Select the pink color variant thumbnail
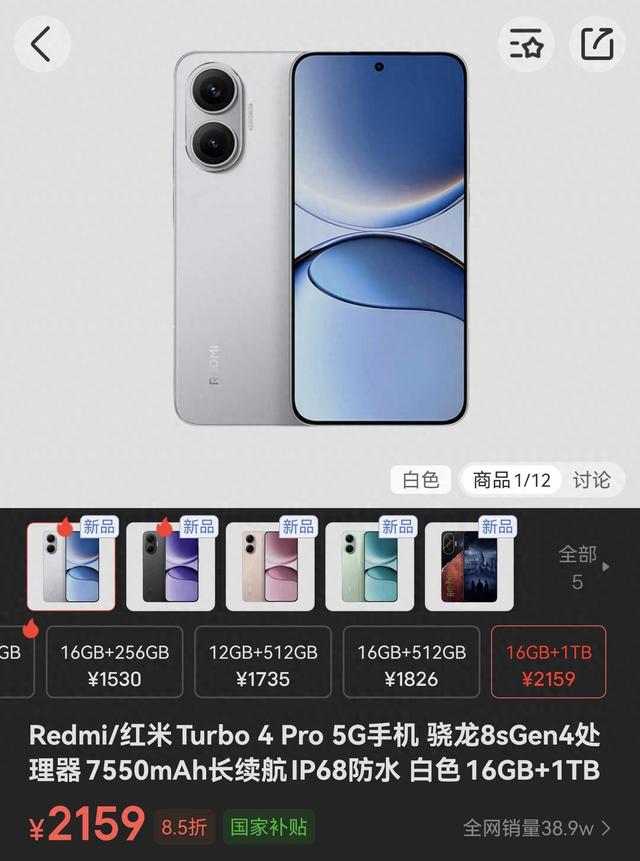Viewport: 640px width, 861px height. click(270, 566)
